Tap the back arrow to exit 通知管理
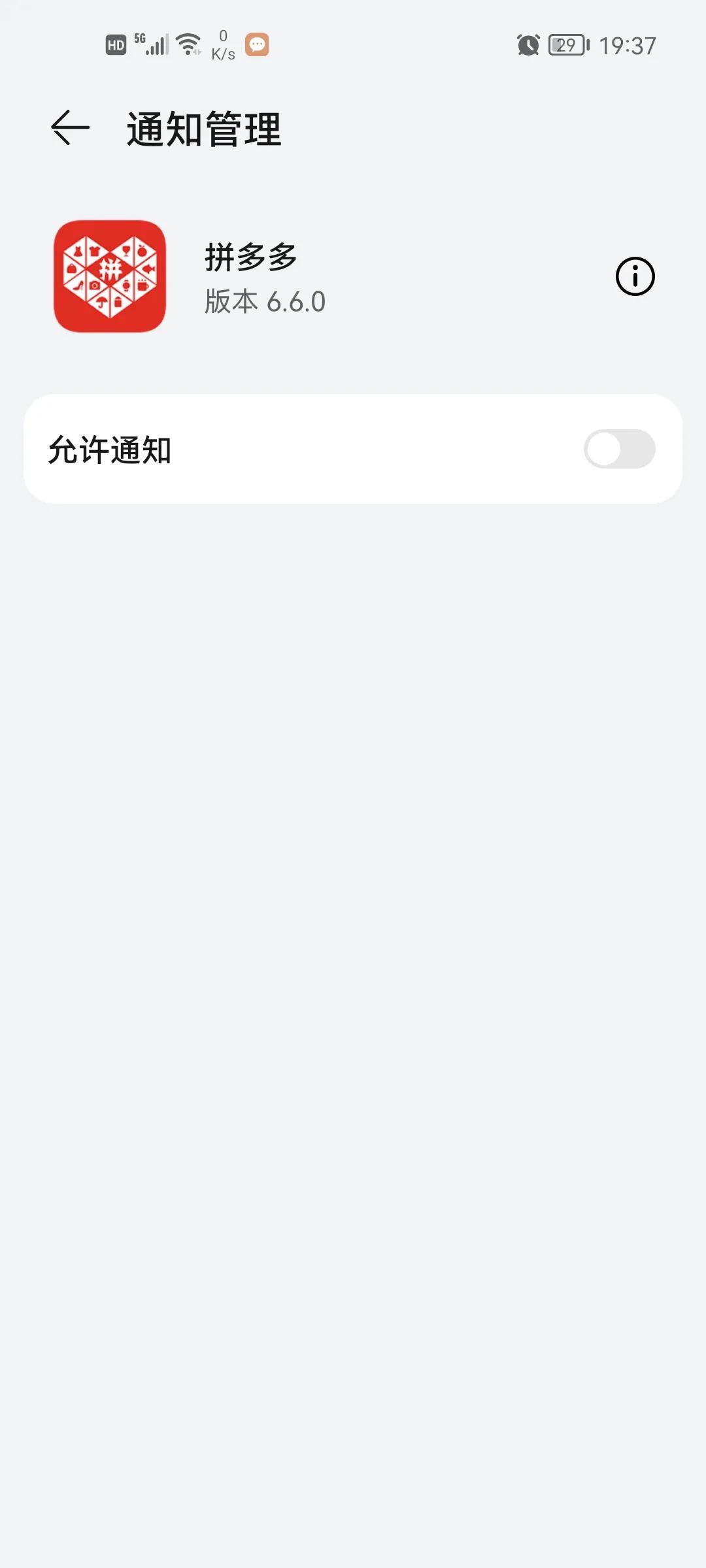Image resolution: width=706 pixels, height=1568 pixels. point(70,127)
